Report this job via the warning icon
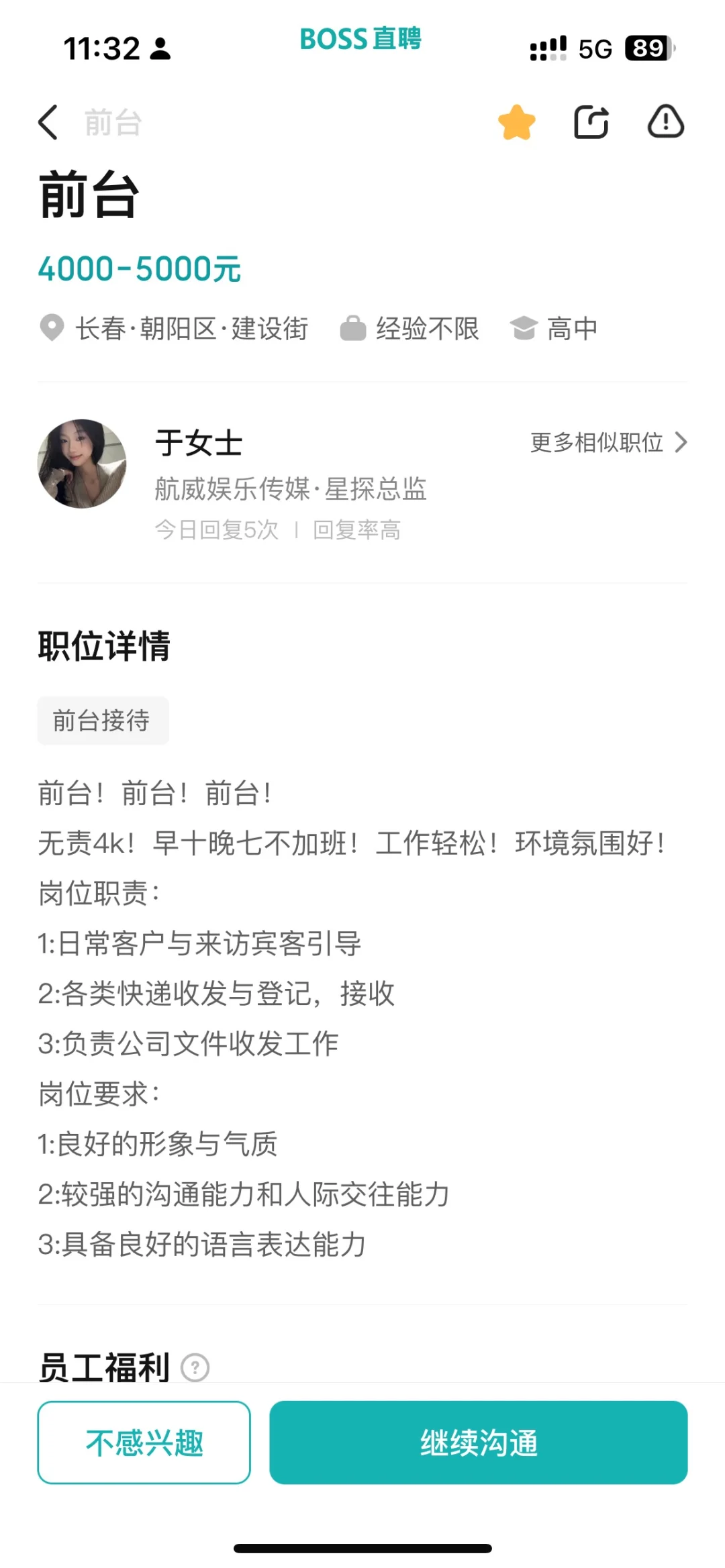This screenshot has height=1568, width=725. (x=665, y=122)
